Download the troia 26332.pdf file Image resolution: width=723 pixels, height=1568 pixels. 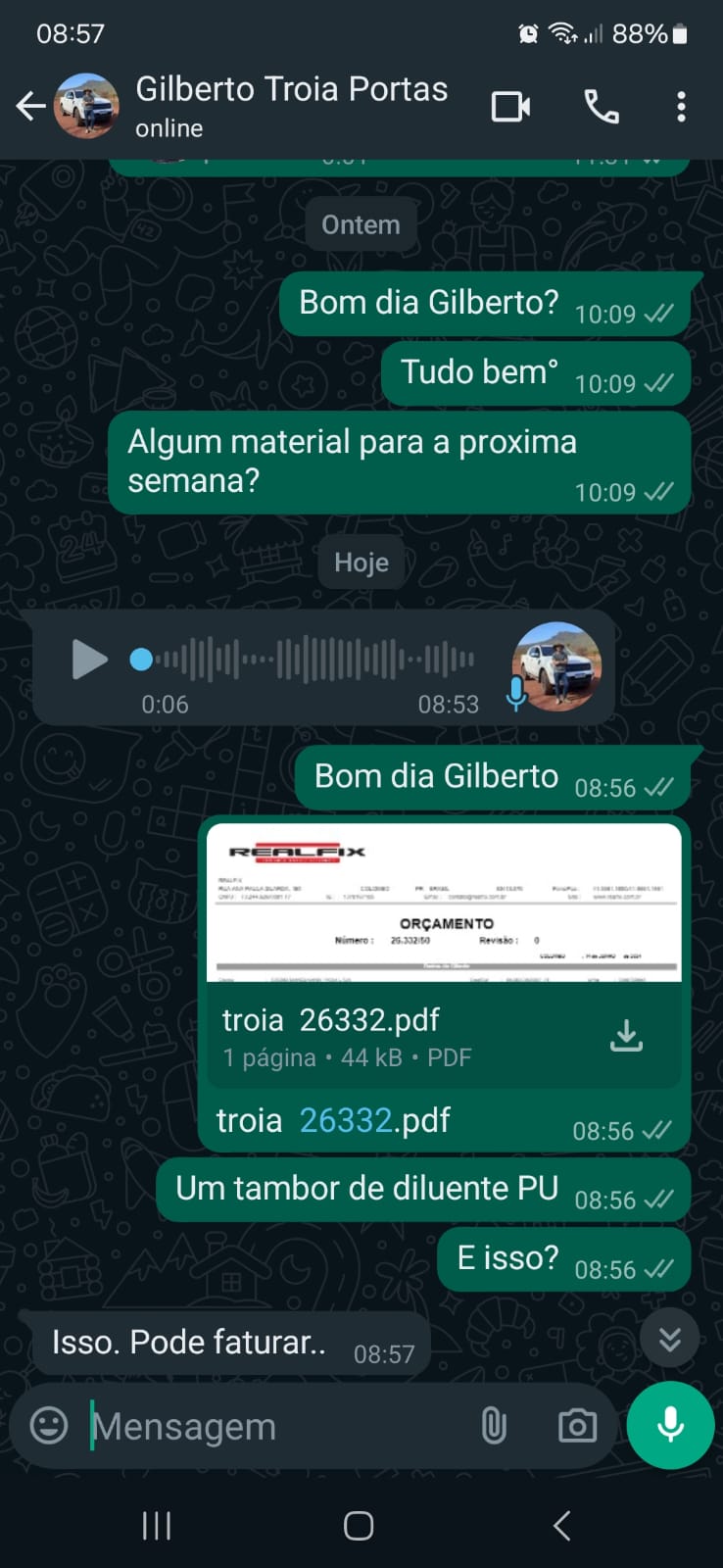click(x=626, y=1036)
